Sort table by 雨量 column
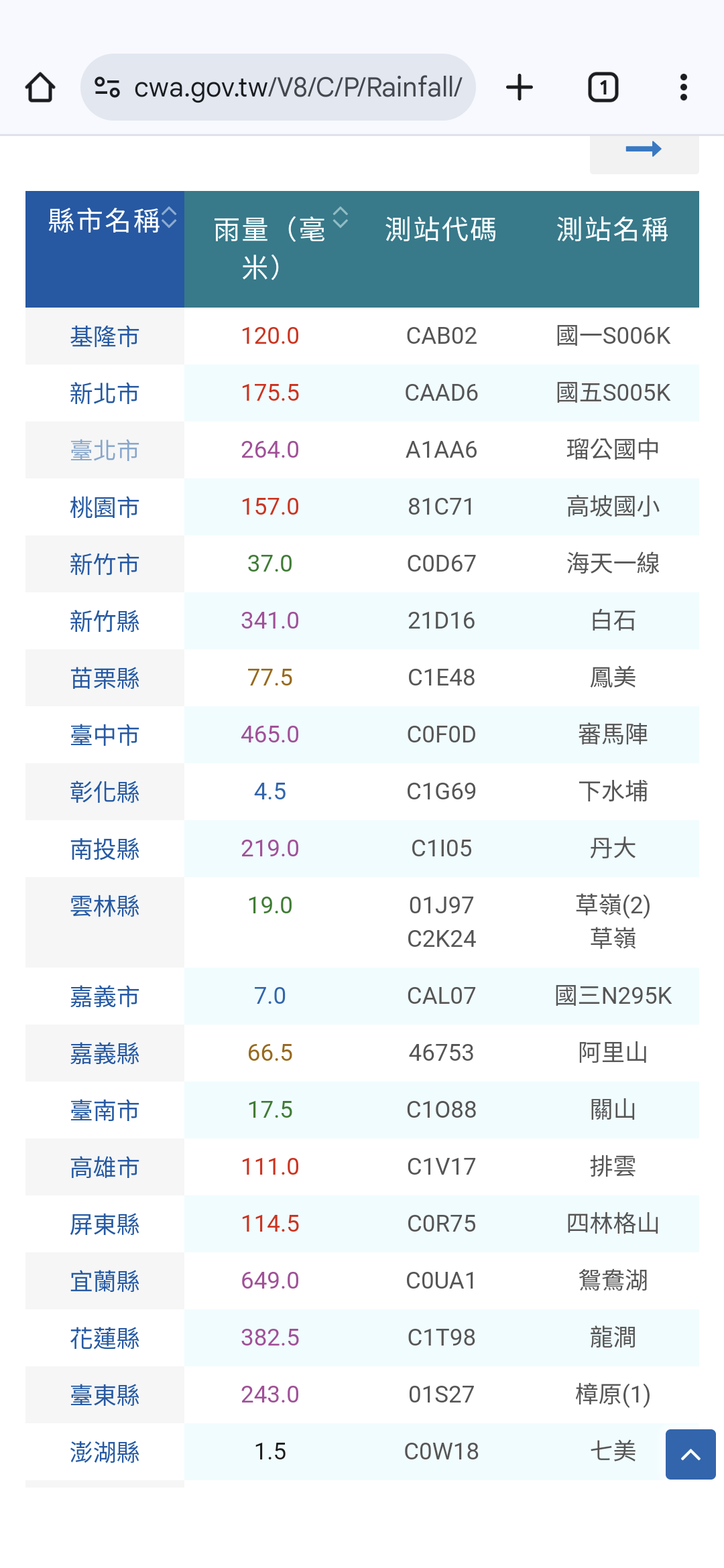Image resolution: width=724 pixels, height=1568 pixels. 341,217
